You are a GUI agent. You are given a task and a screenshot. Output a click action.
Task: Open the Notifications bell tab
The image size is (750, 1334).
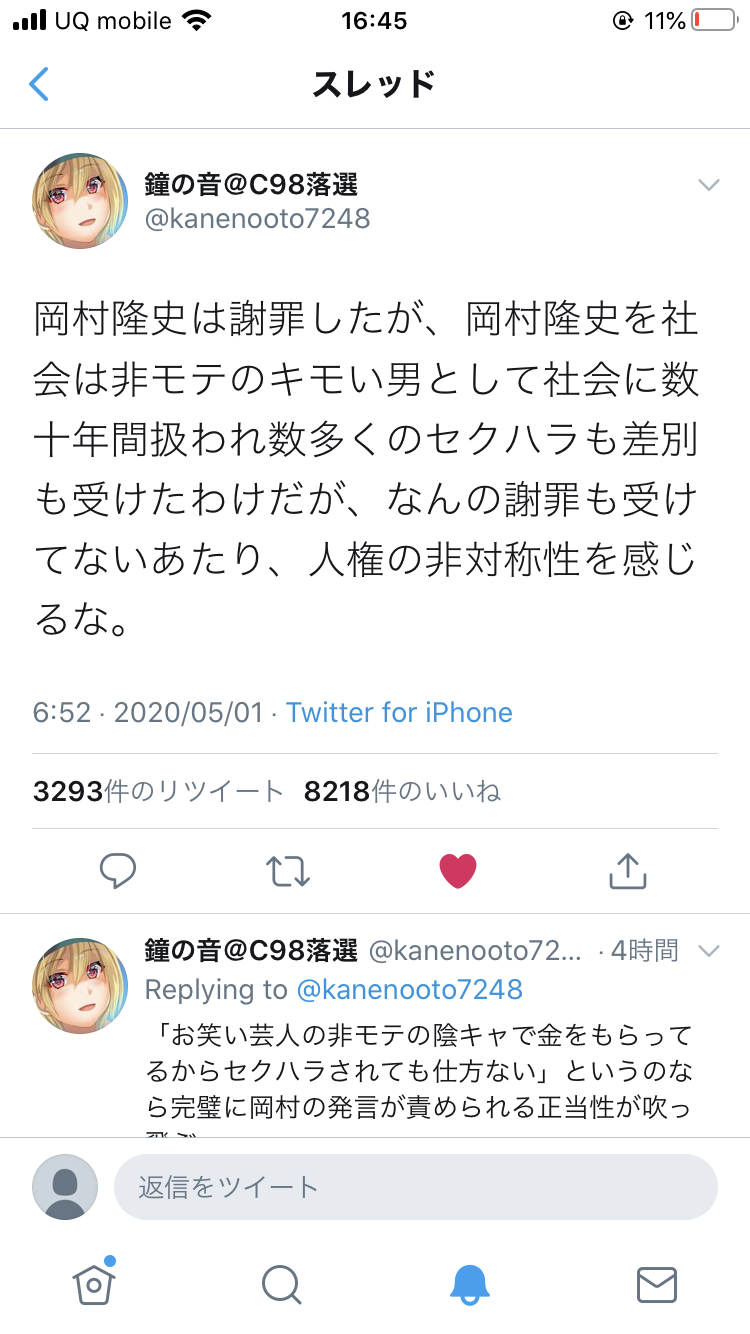(x=469, y=1284)
